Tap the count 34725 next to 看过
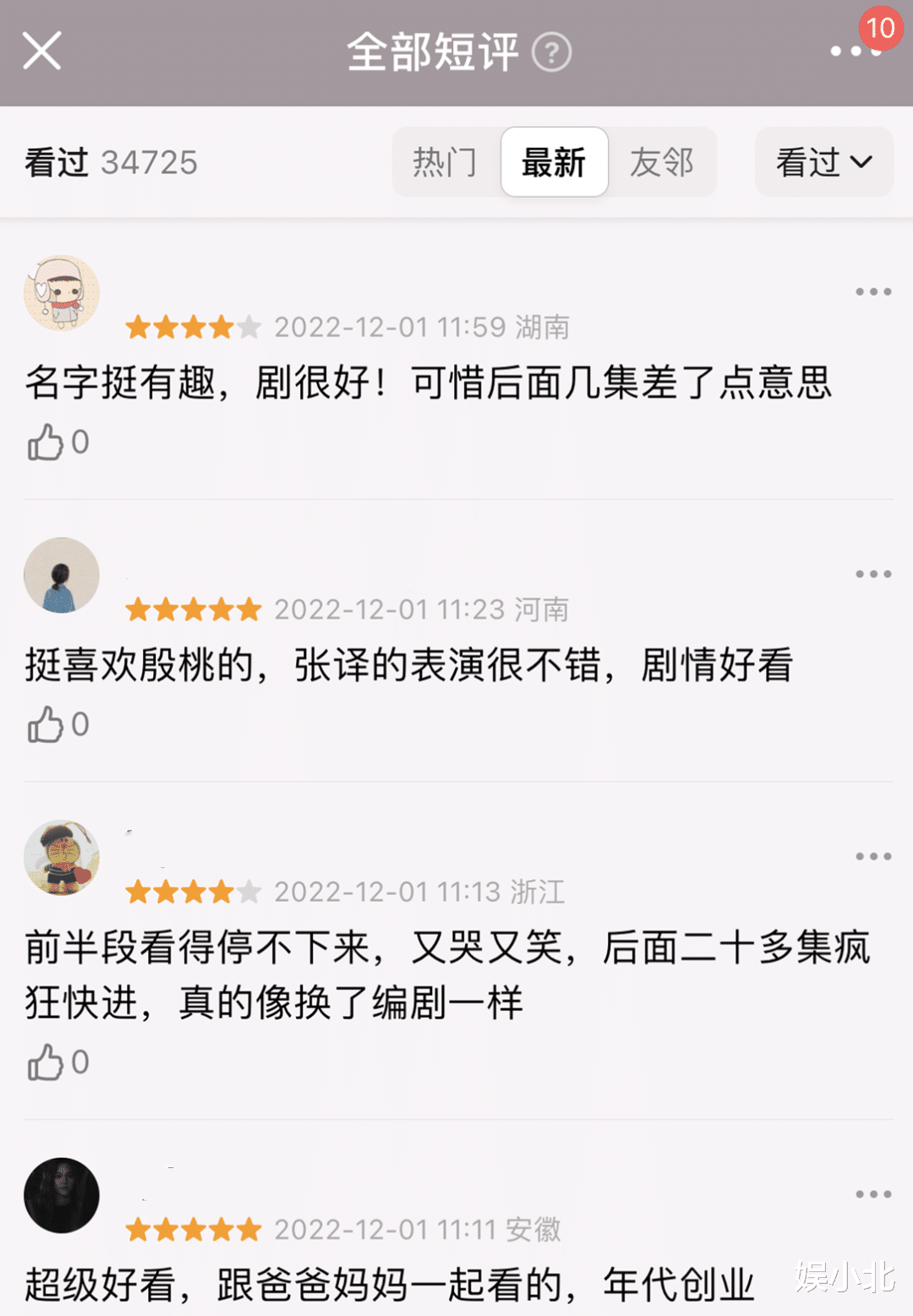The width and height of the screenshot is (913, 1316). point(149,162)
